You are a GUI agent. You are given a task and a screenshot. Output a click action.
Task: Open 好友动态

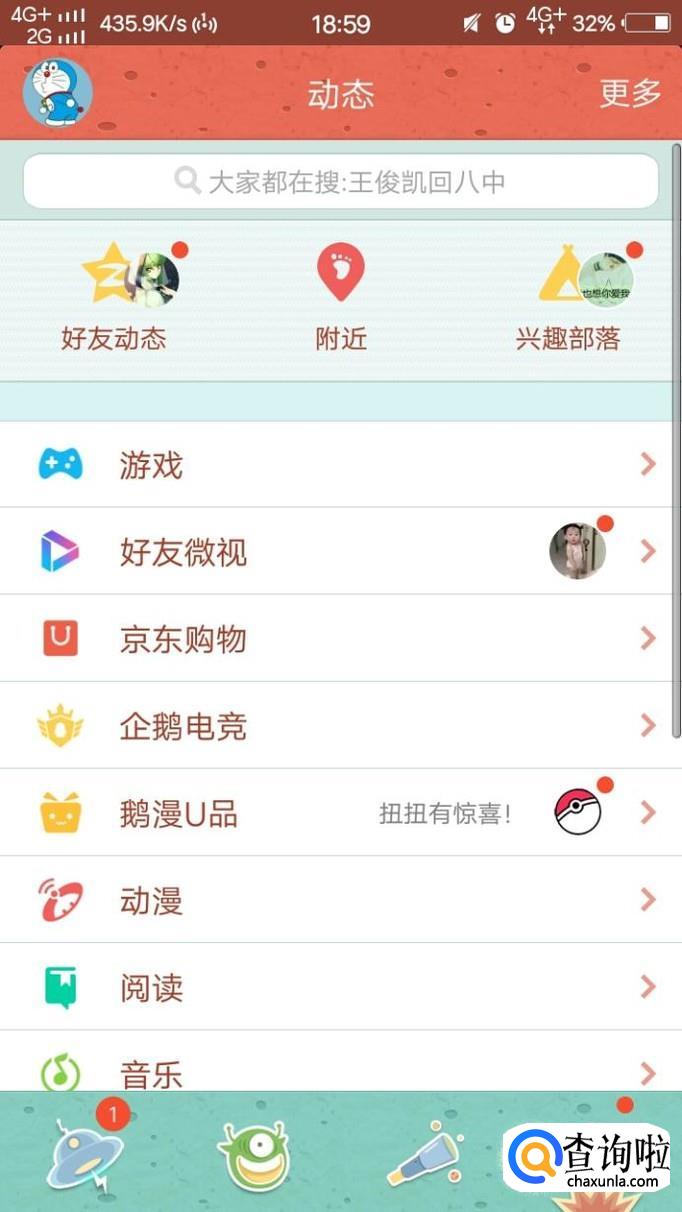[114, 297]
